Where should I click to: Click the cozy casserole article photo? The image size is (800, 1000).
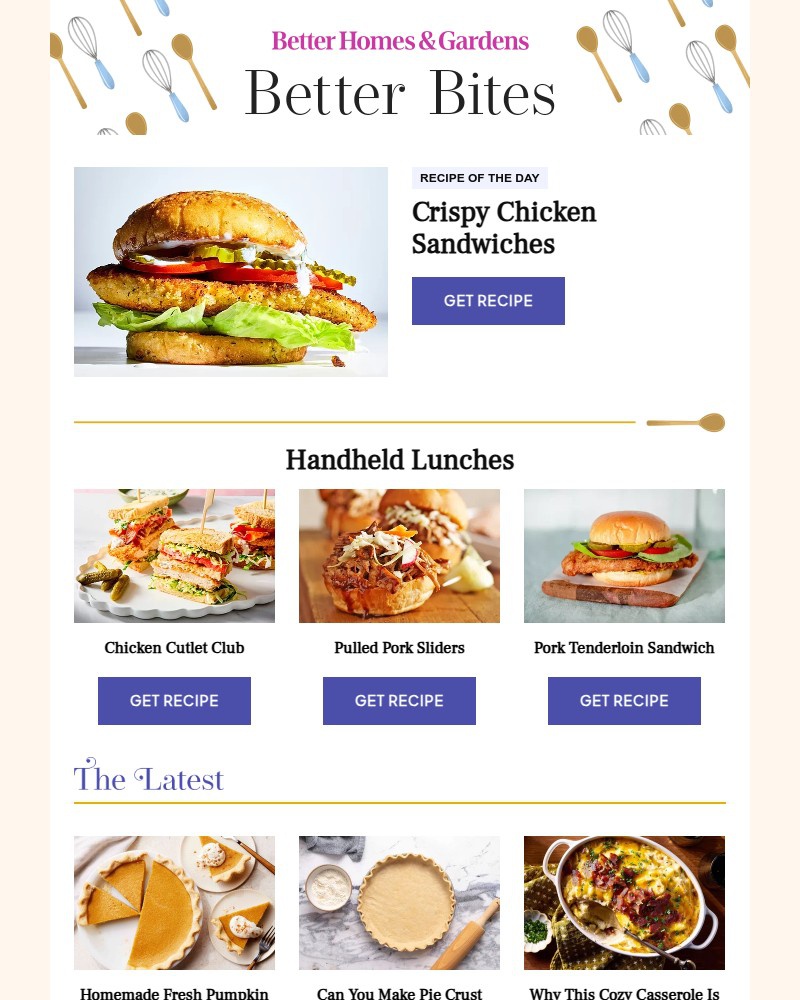coord(623,902)
